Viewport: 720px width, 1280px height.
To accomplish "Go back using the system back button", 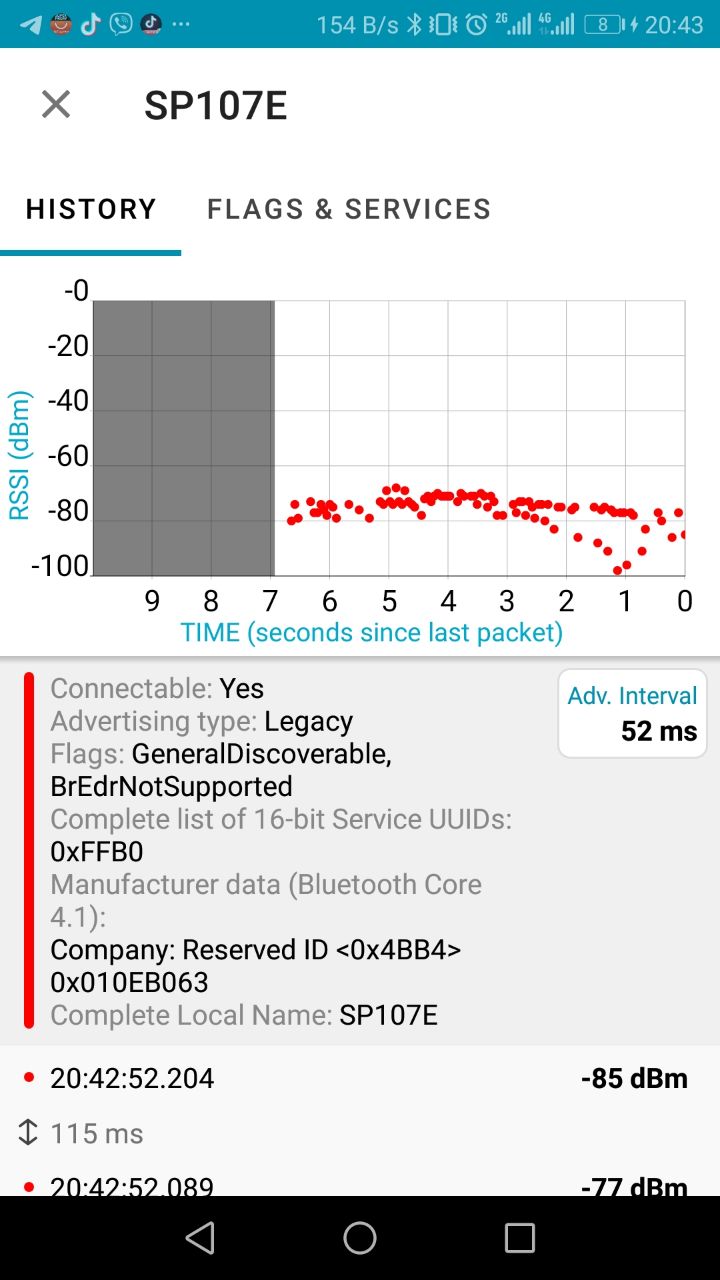I will point(200,1238).
